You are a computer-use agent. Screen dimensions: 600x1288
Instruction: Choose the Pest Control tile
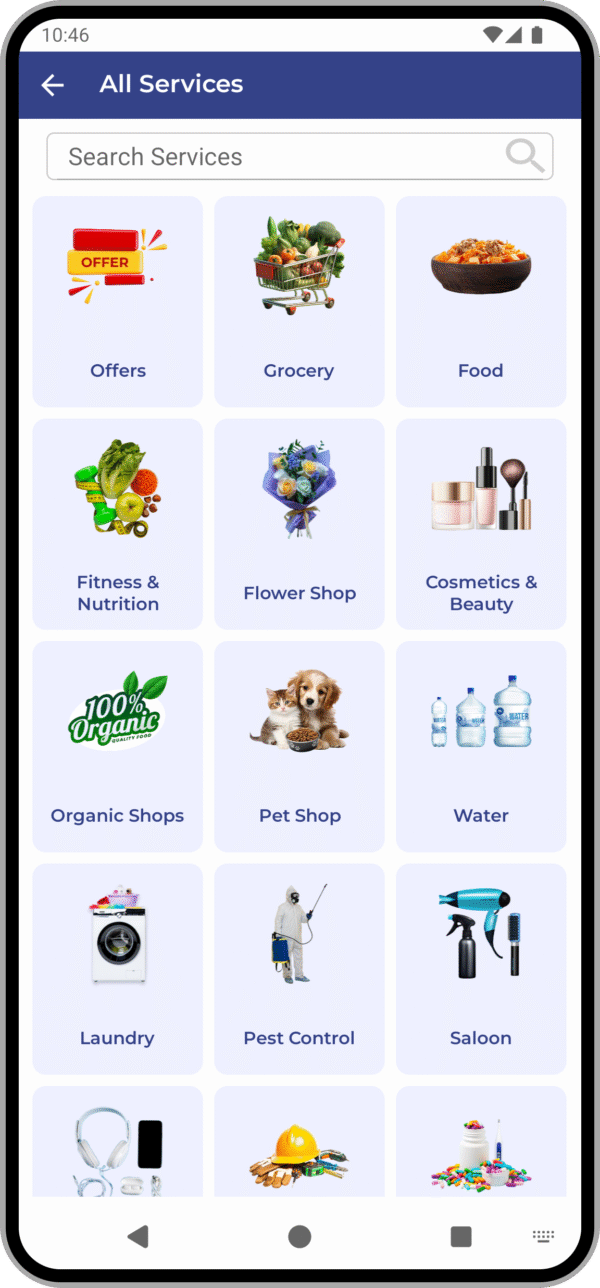(299, 969)
